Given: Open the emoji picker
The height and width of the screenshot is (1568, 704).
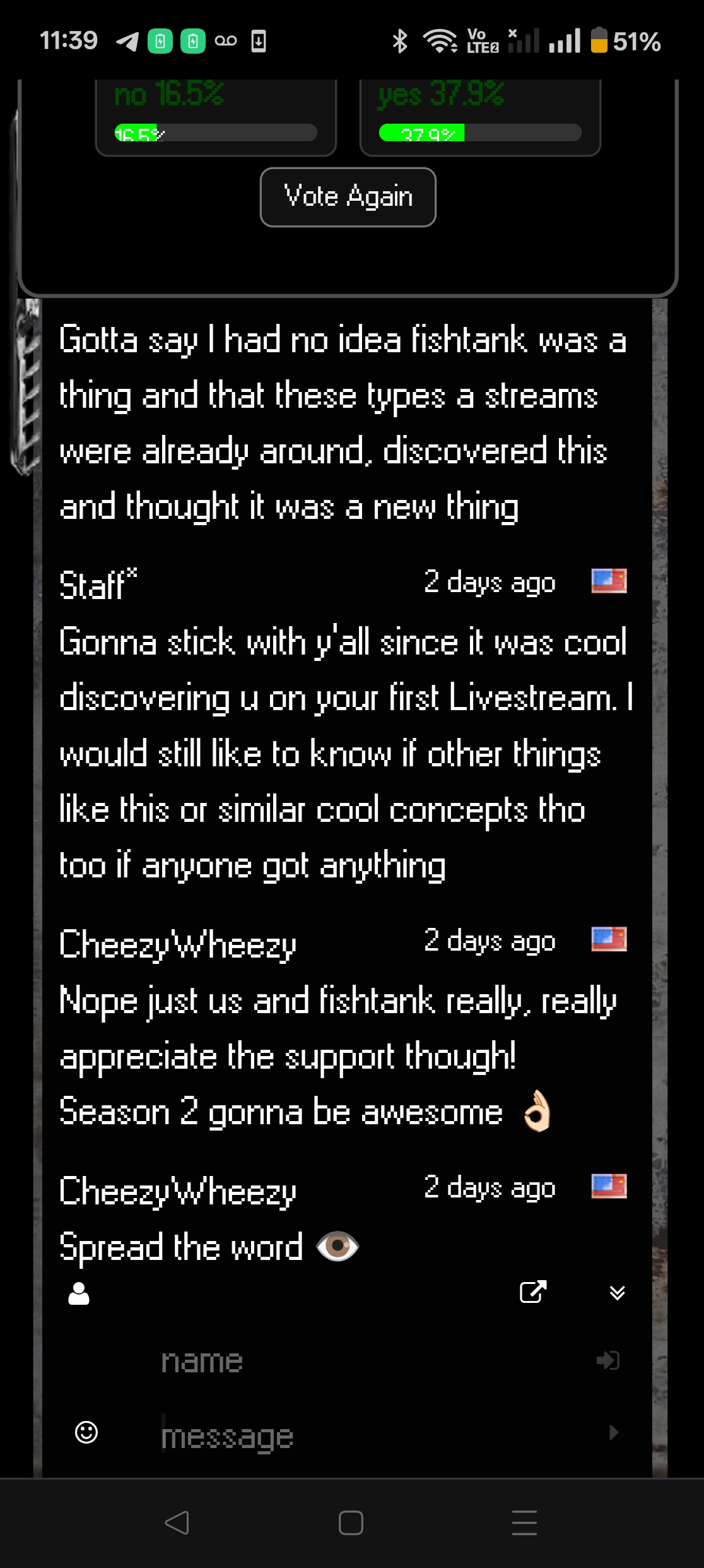Looking at the screenshot, I should [x=86, y=1432].
